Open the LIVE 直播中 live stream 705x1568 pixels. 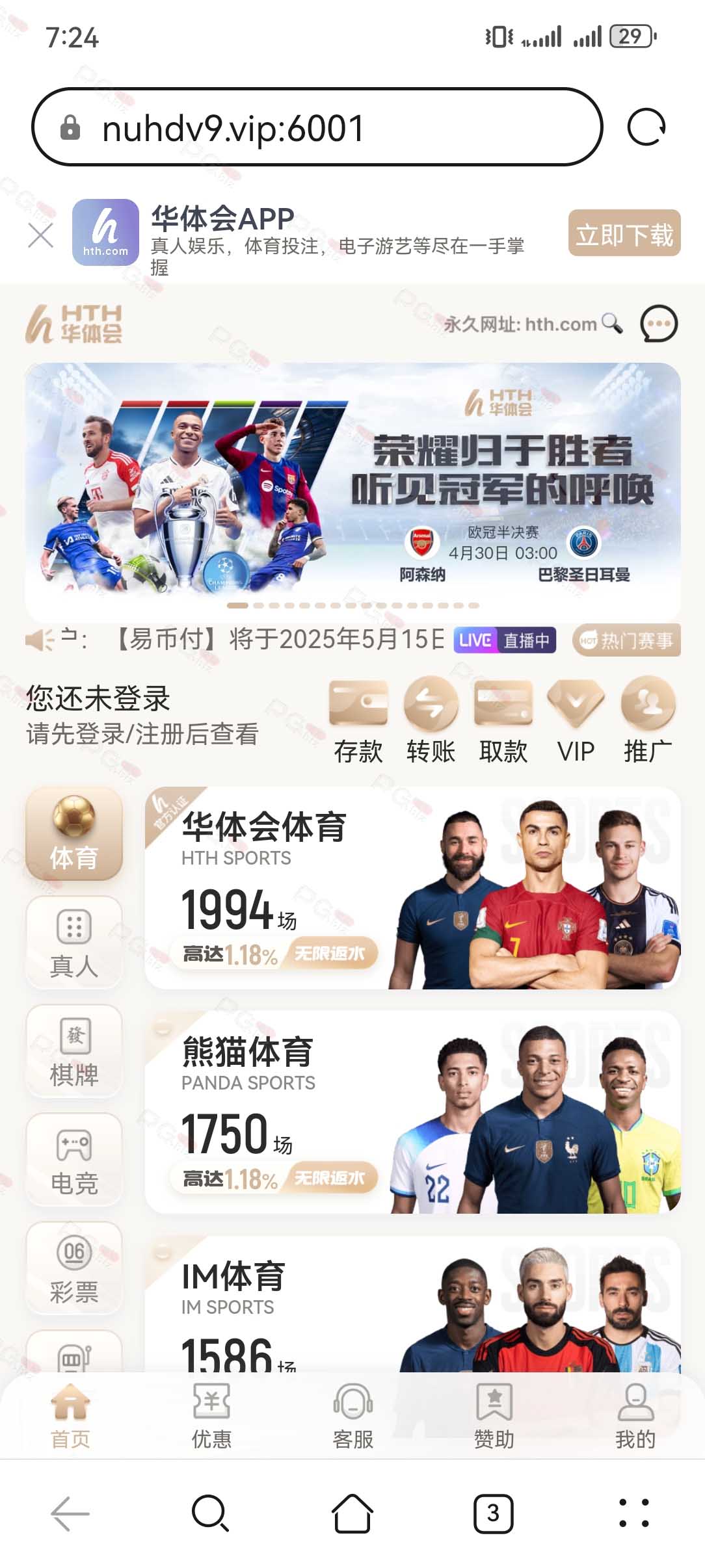505,640
